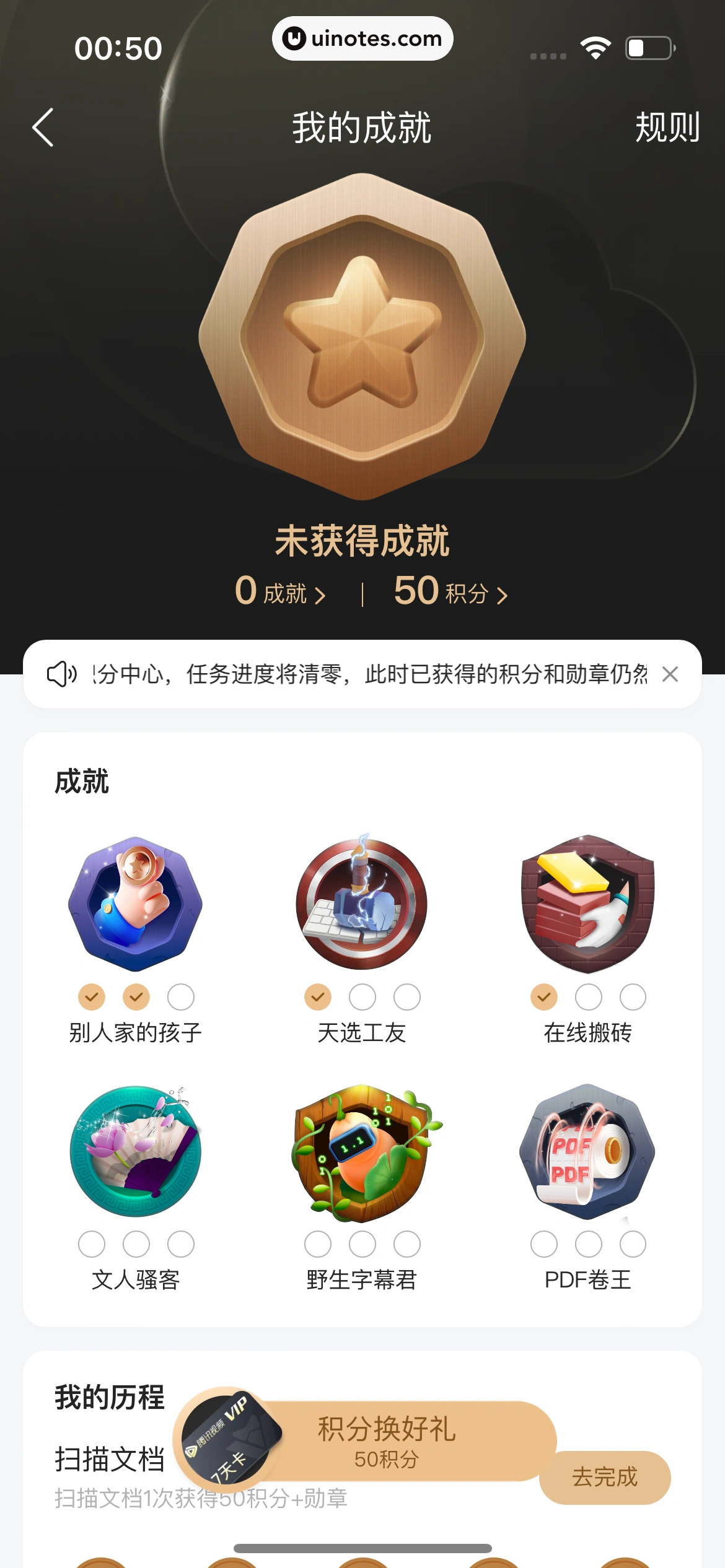Open the 文人骚客 achievement badge
Viewport: 725px width, 1568px height.
tap(136, 1152)
